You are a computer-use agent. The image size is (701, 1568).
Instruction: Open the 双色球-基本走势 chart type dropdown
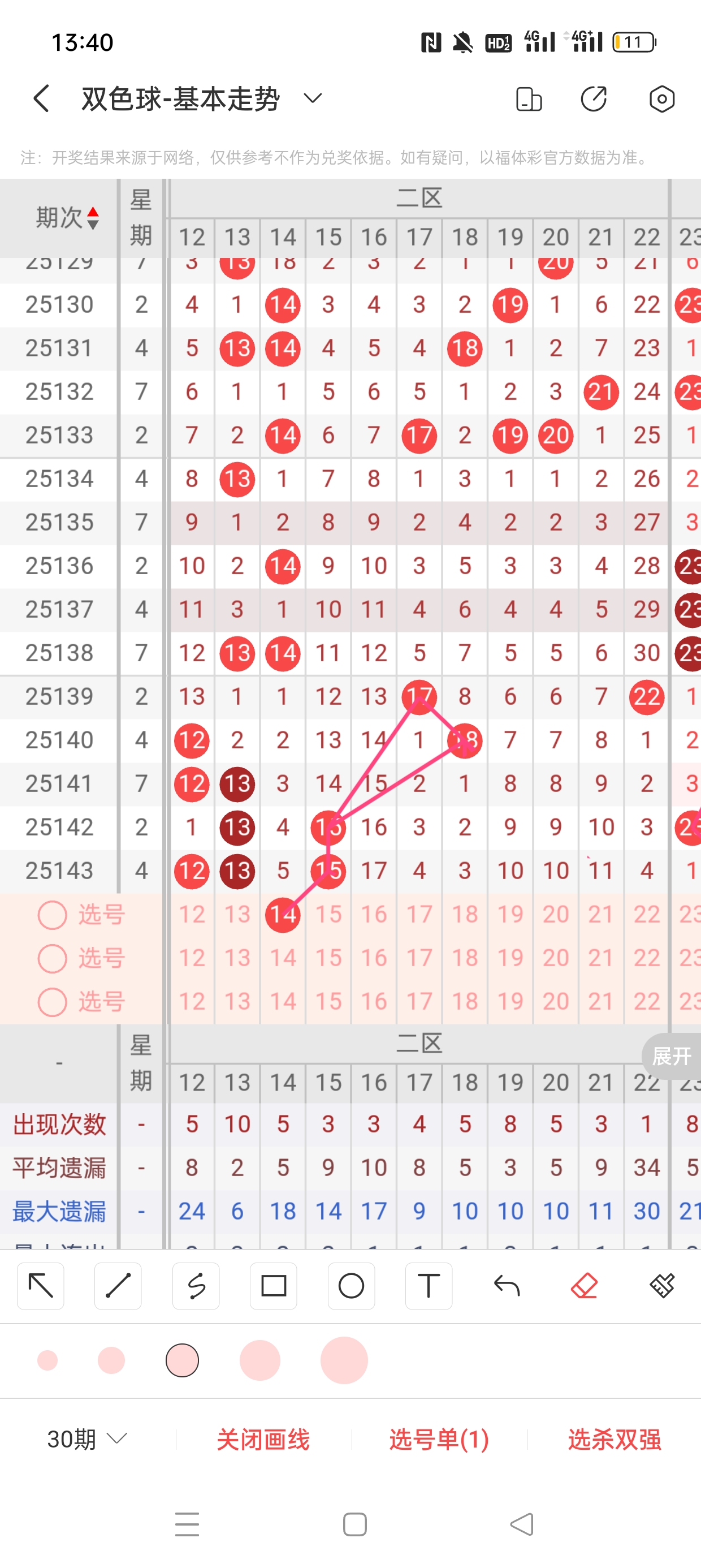click(313, 98)
